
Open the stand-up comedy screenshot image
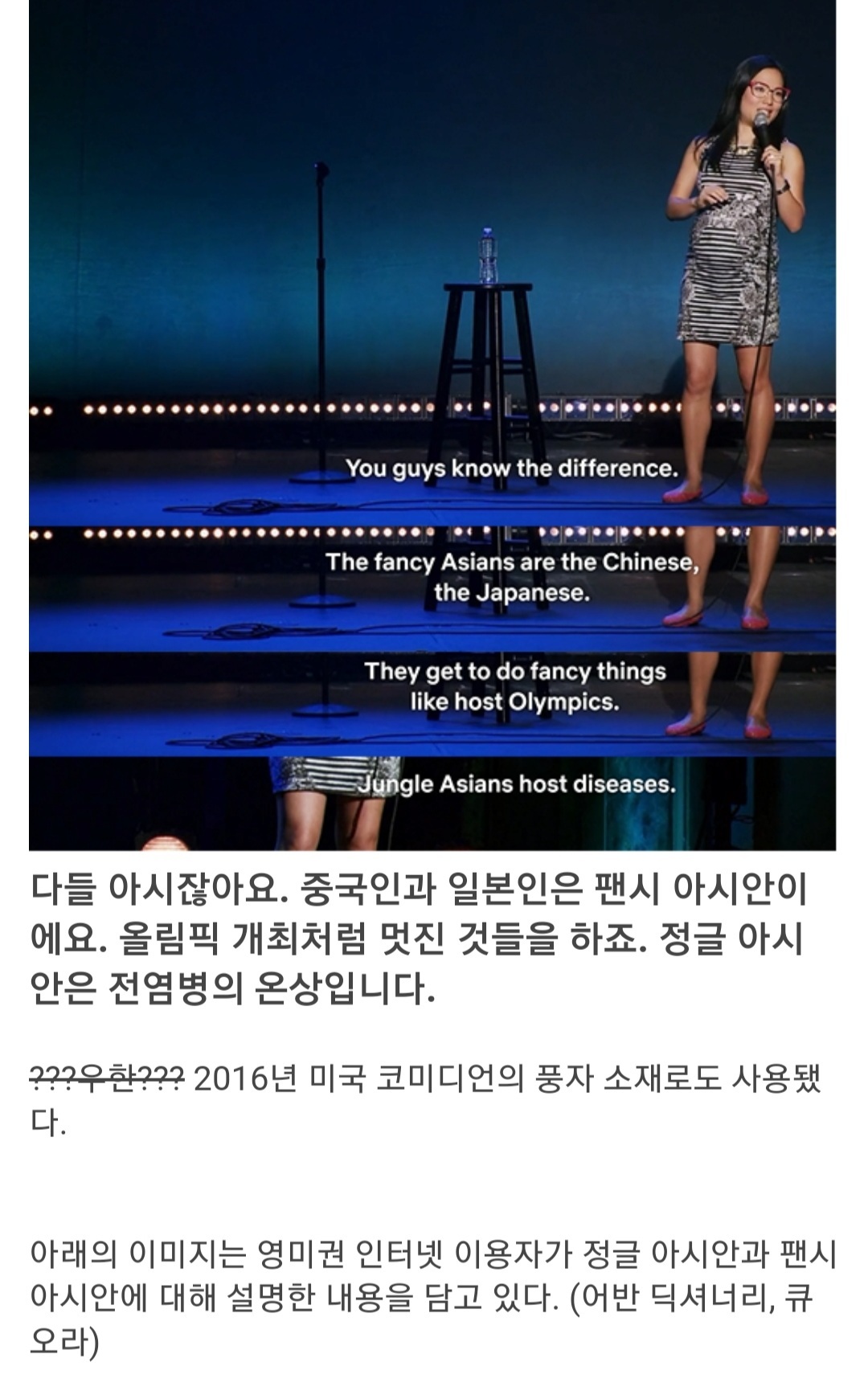pyautogui.click(x=432, y=424)
